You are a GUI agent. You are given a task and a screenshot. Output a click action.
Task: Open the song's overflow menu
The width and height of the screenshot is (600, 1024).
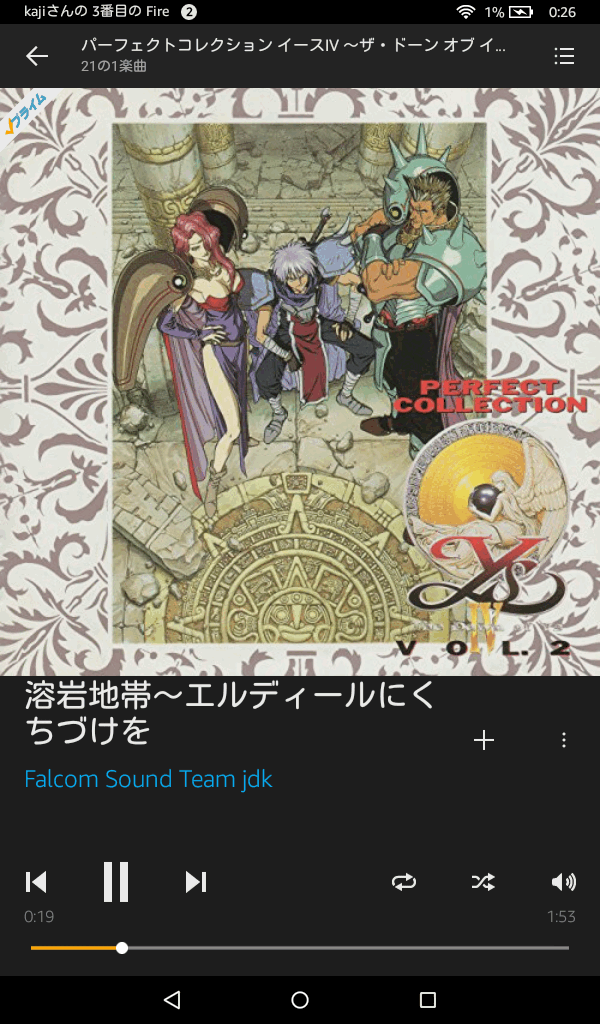pyautogui.click(x=564, y=740)
